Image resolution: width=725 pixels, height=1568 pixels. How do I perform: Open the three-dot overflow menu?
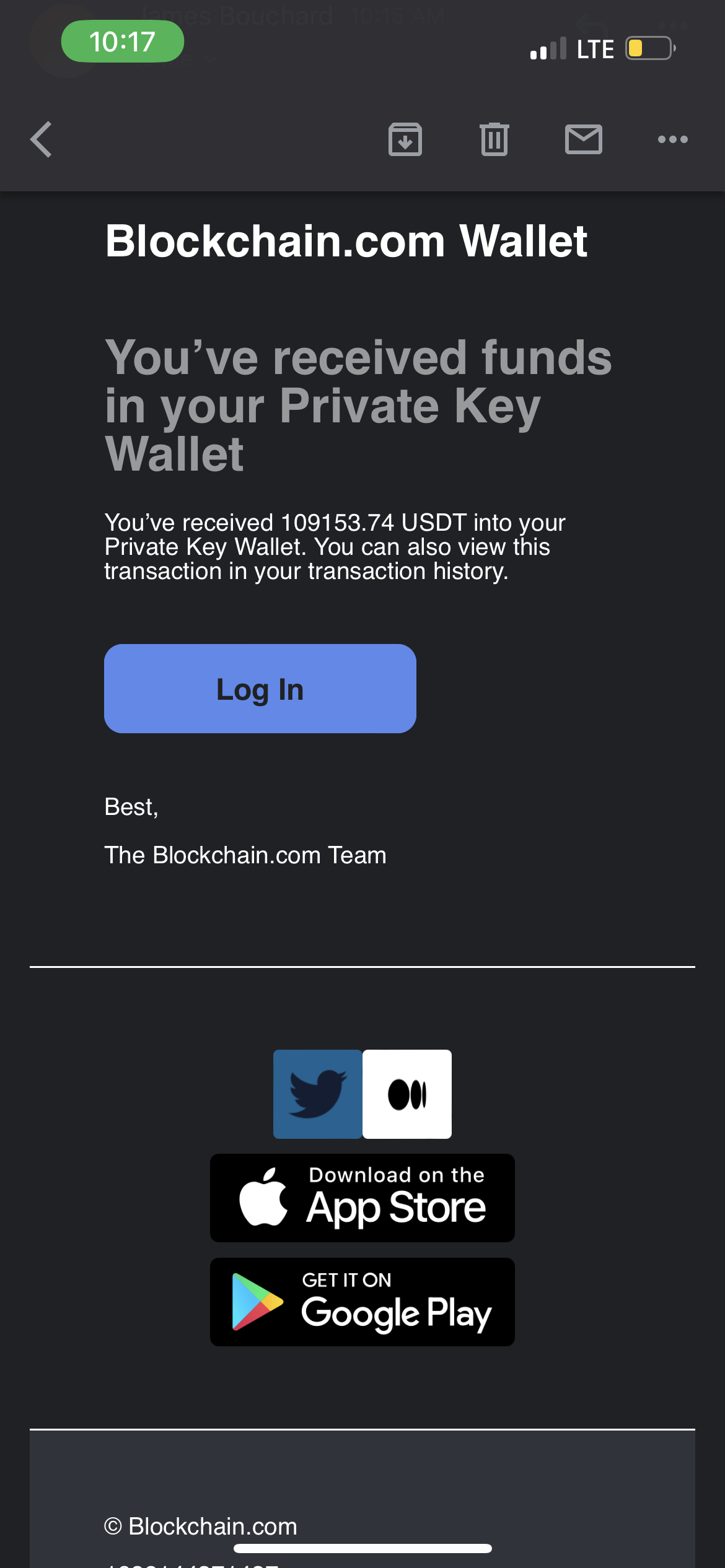coord(672,139)
